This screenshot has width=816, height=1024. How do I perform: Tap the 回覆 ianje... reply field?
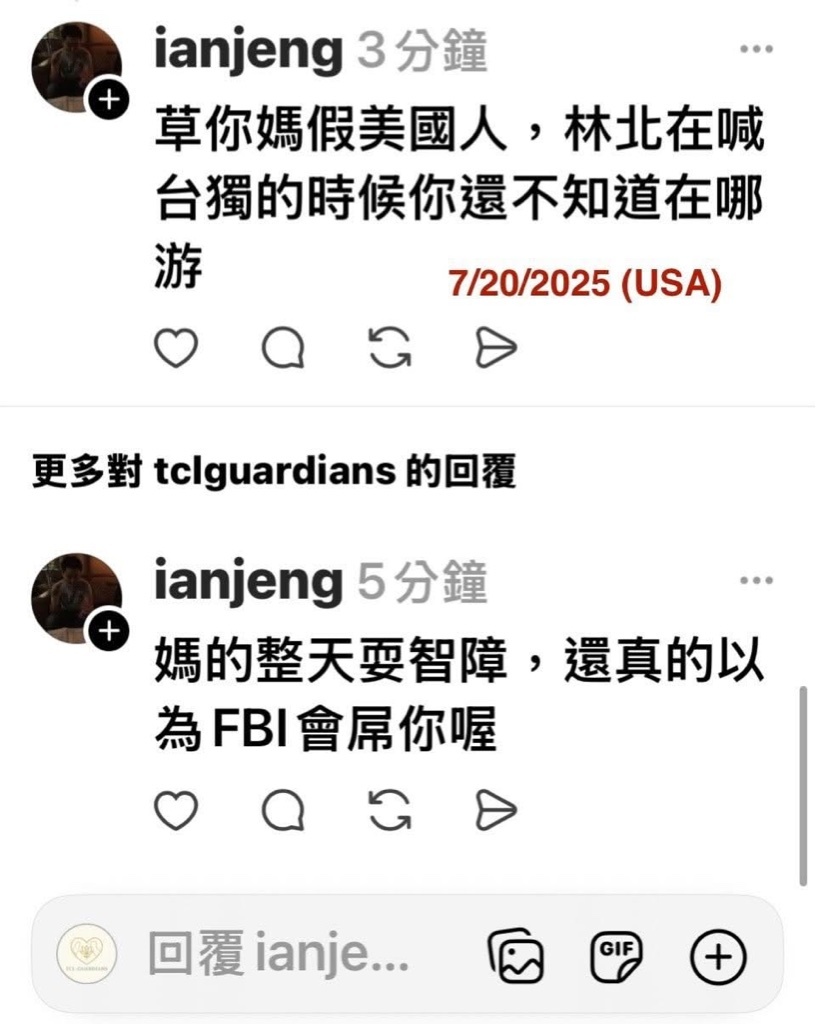coord(278,956)
